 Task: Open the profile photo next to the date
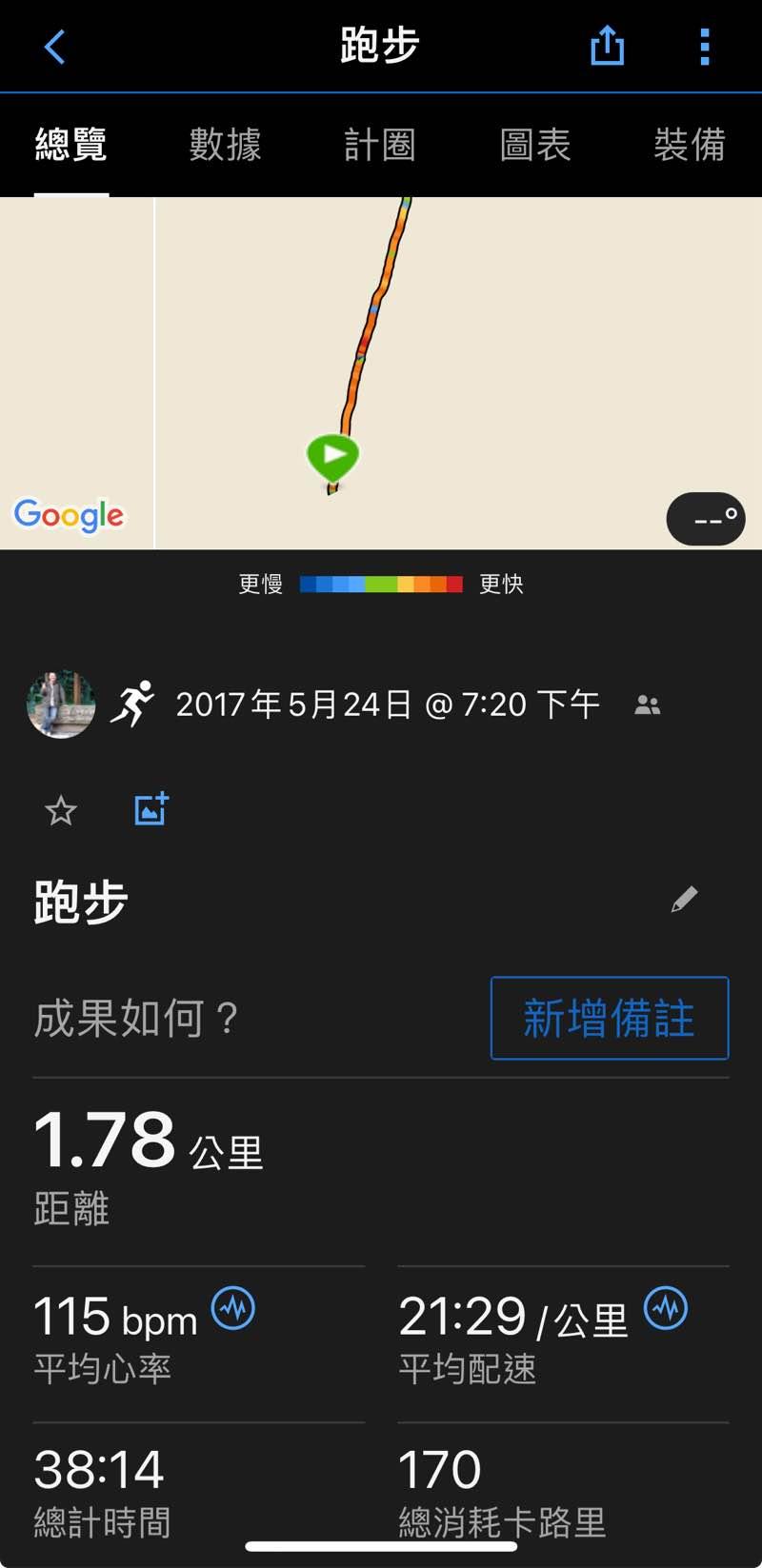tap(61, 705)
